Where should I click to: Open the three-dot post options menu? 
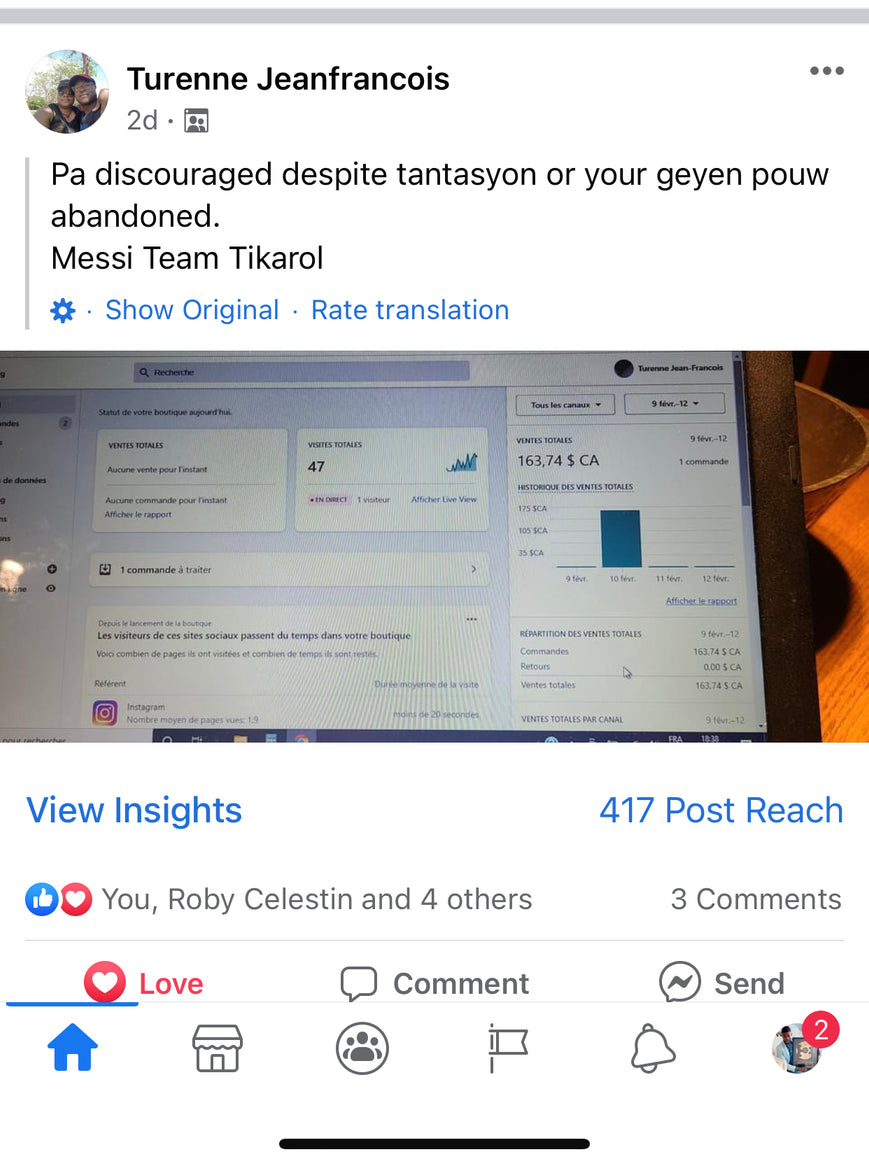click(826, 71)
